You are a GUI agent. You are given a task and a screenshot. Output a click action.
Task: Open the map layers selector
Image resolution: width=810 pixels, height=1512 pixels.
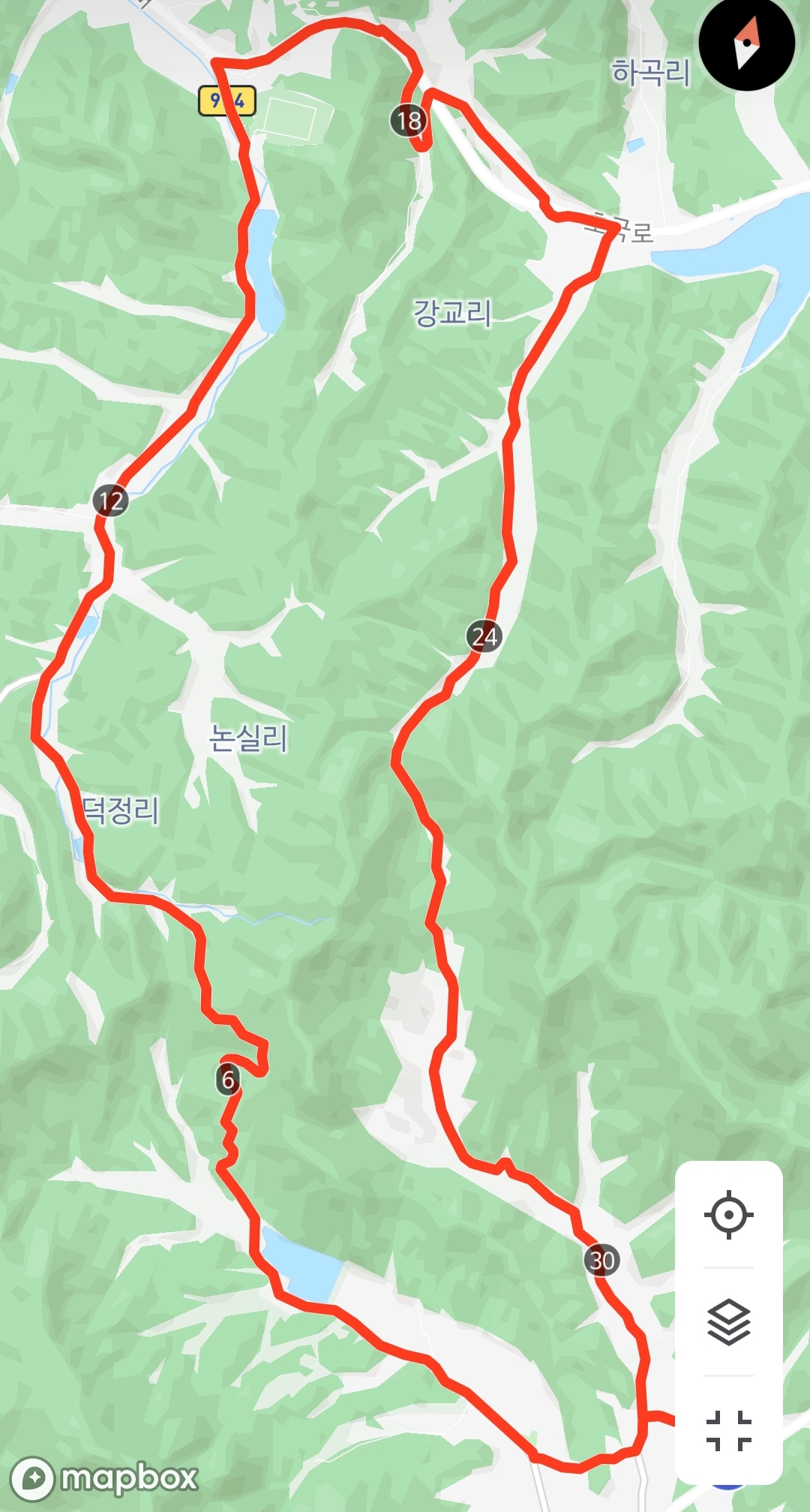coord(728,1322)
